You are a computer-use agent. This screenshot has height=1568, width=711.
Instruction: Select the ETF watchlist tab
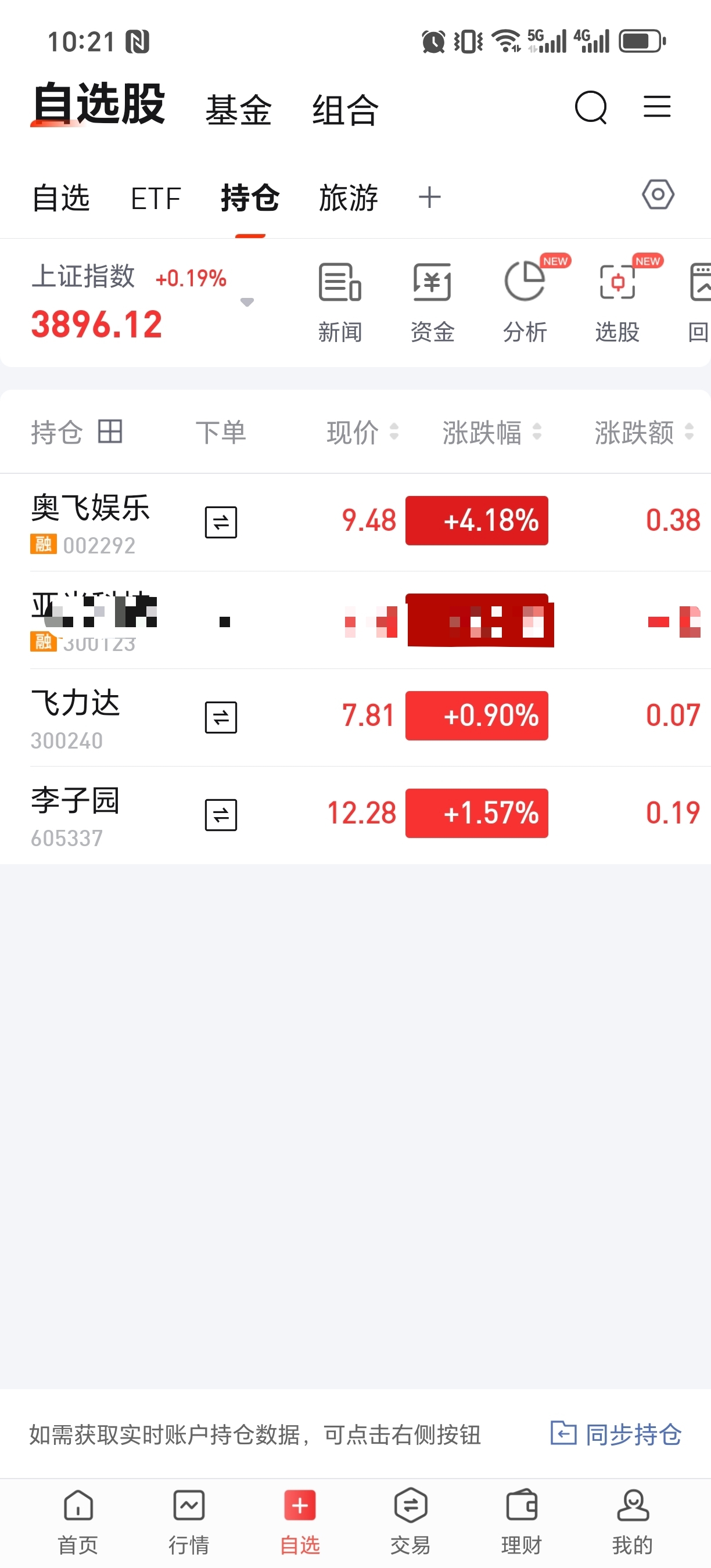(156, 199)
